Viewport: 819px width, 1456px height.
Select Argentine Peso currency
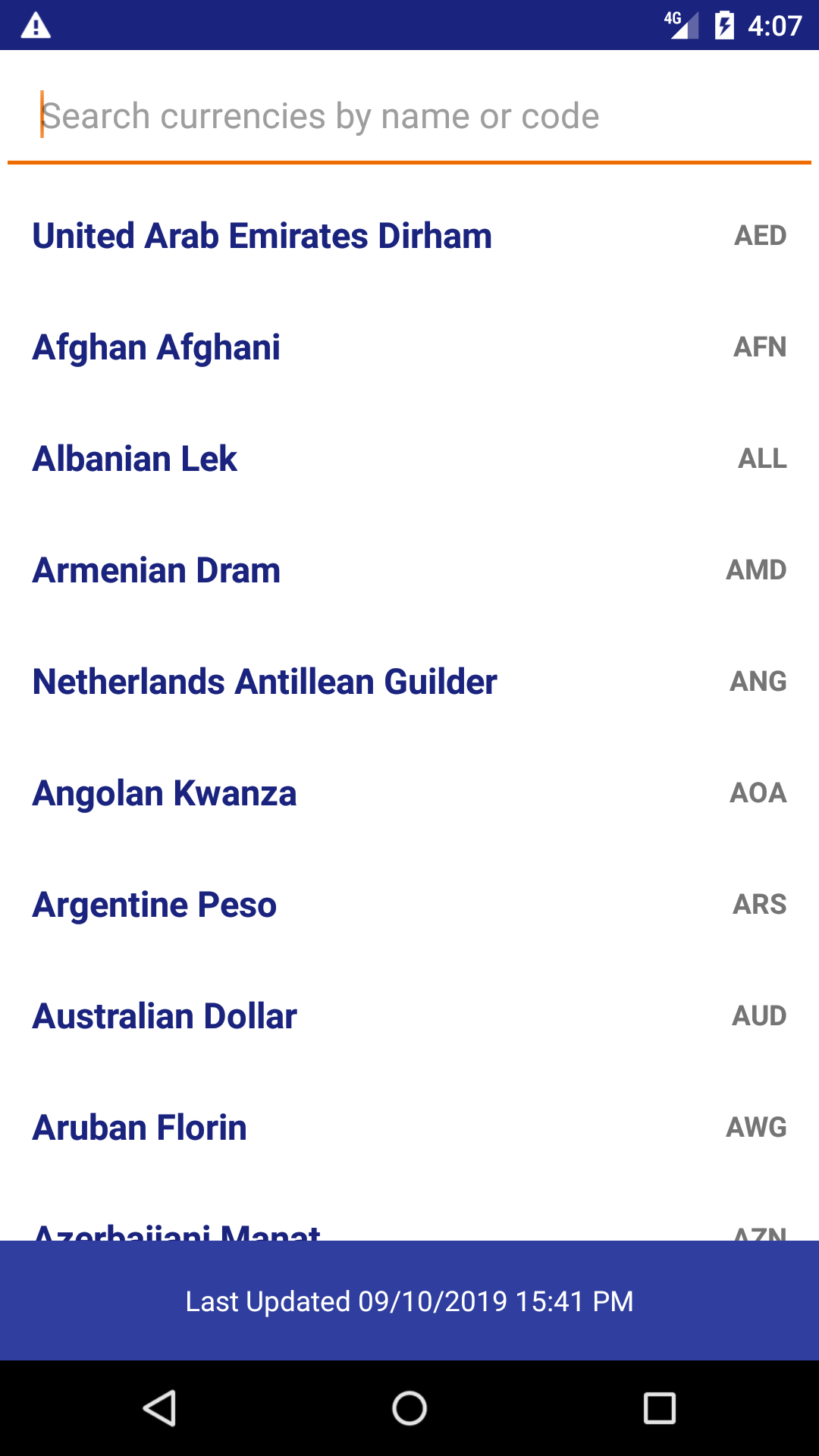click(409, 905)
